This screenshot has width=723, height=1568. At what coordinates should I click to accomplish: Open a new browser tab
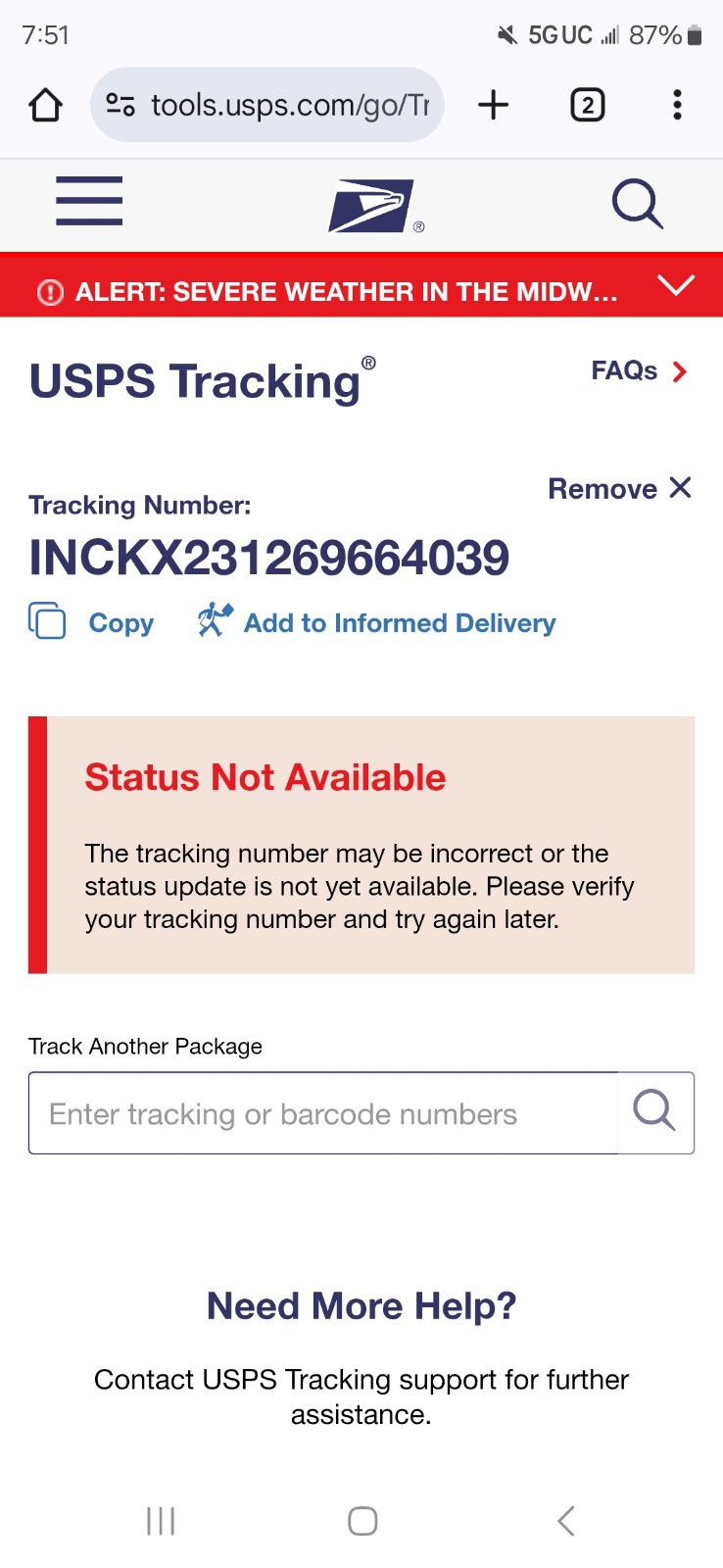494,105
